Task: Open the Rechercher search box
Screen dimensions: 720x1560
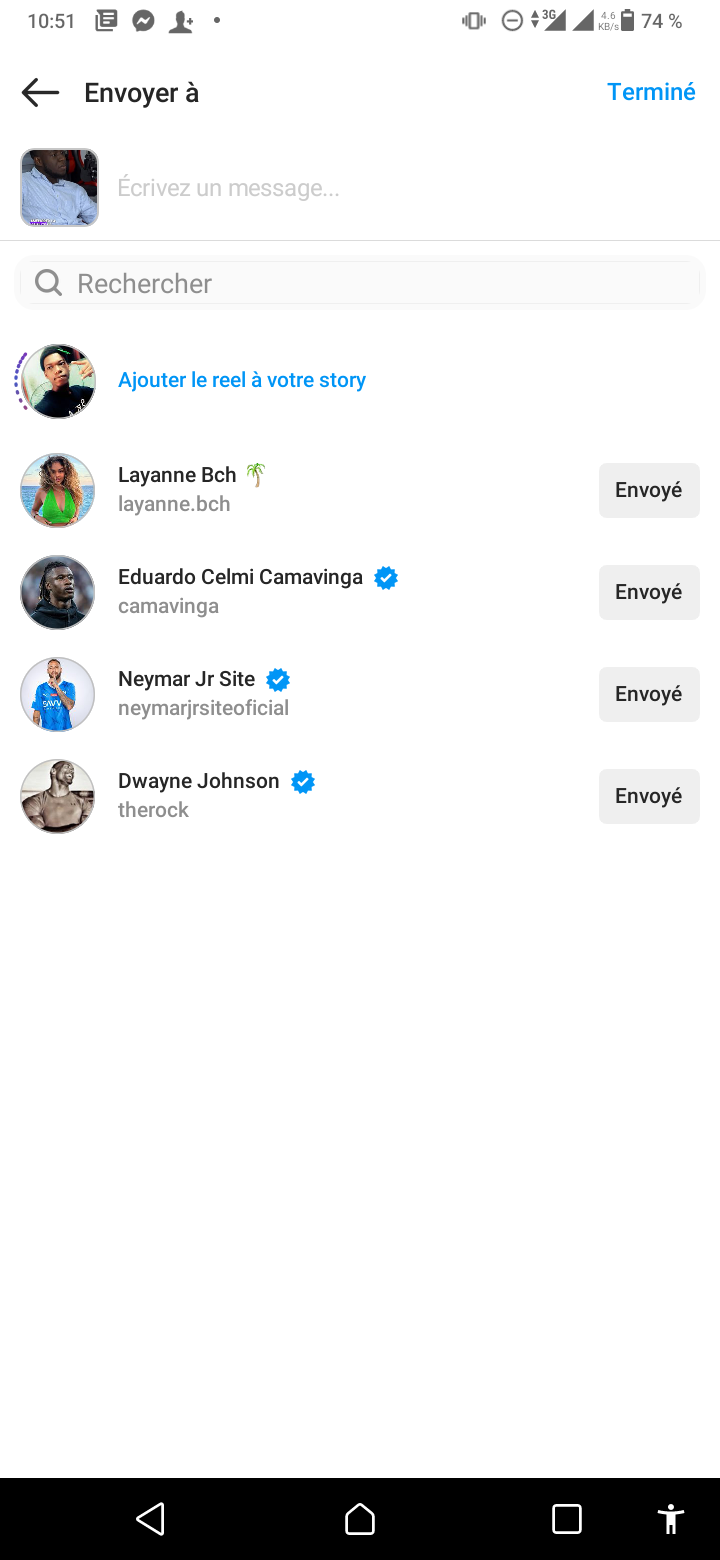Action: 360,284
